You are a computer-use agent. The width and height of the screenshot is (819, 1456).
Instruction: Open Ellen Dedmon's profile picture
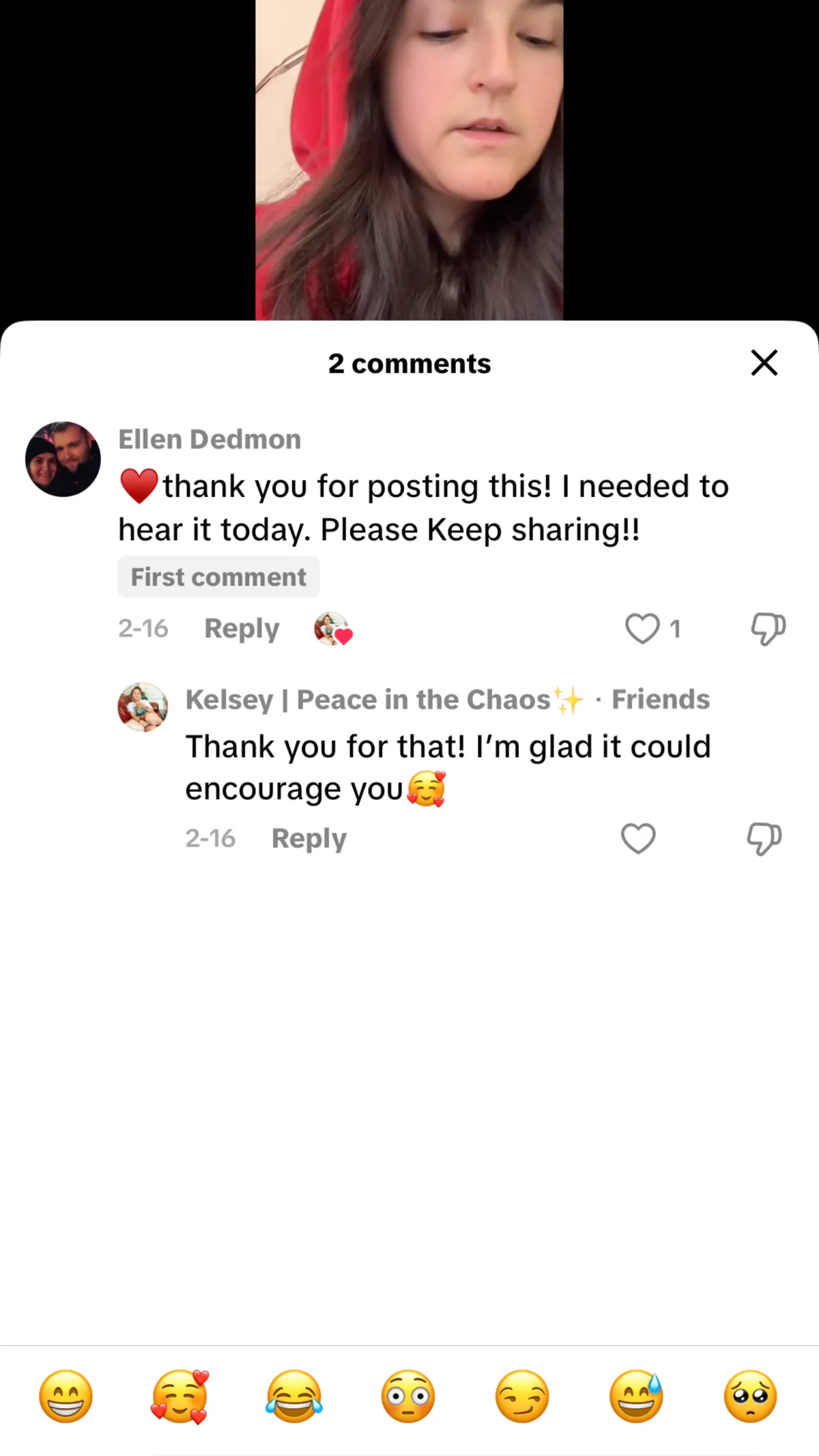point(63,459)
